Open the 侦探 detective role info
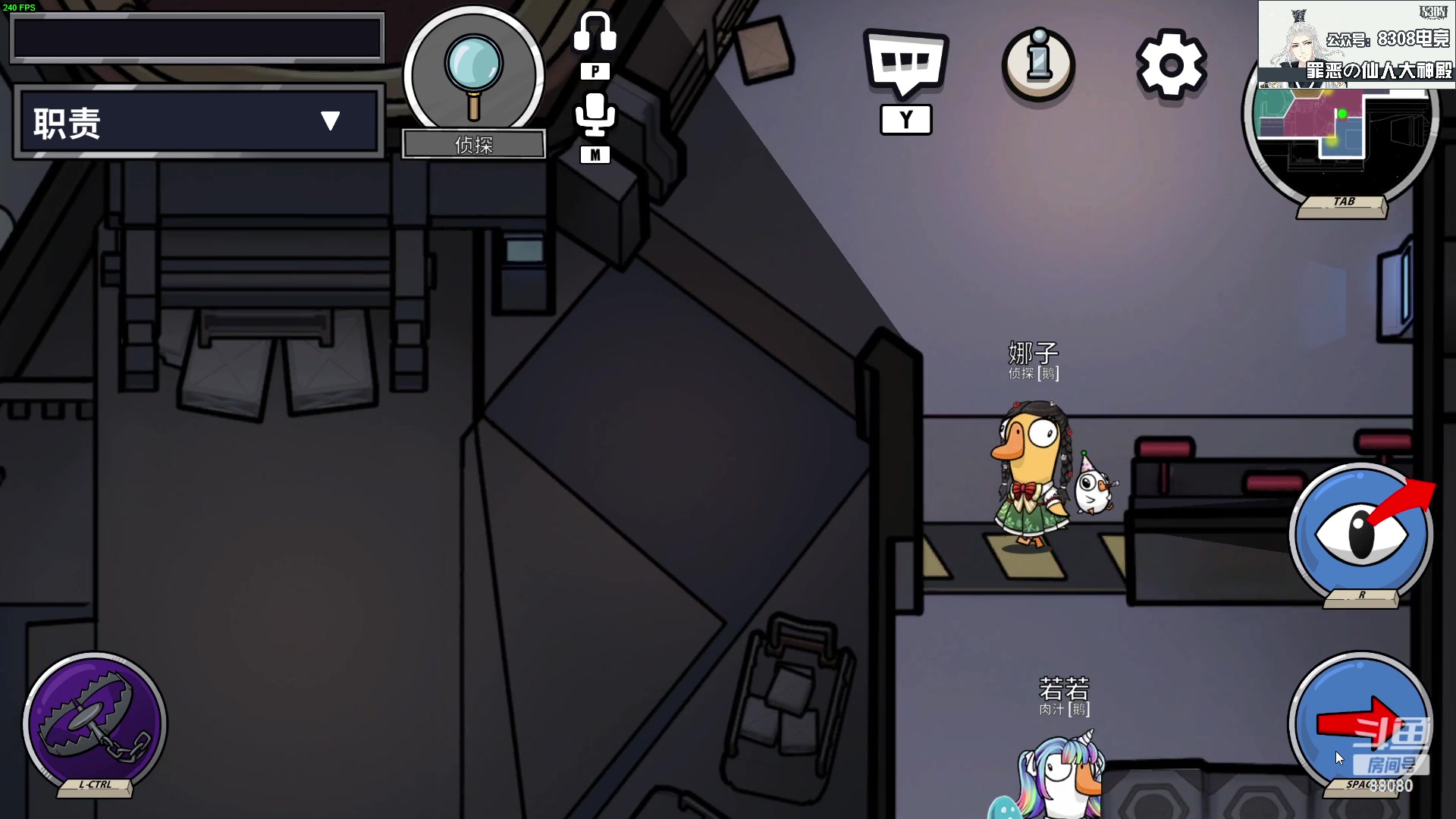1456x819 pixels. tap(473, 76)
